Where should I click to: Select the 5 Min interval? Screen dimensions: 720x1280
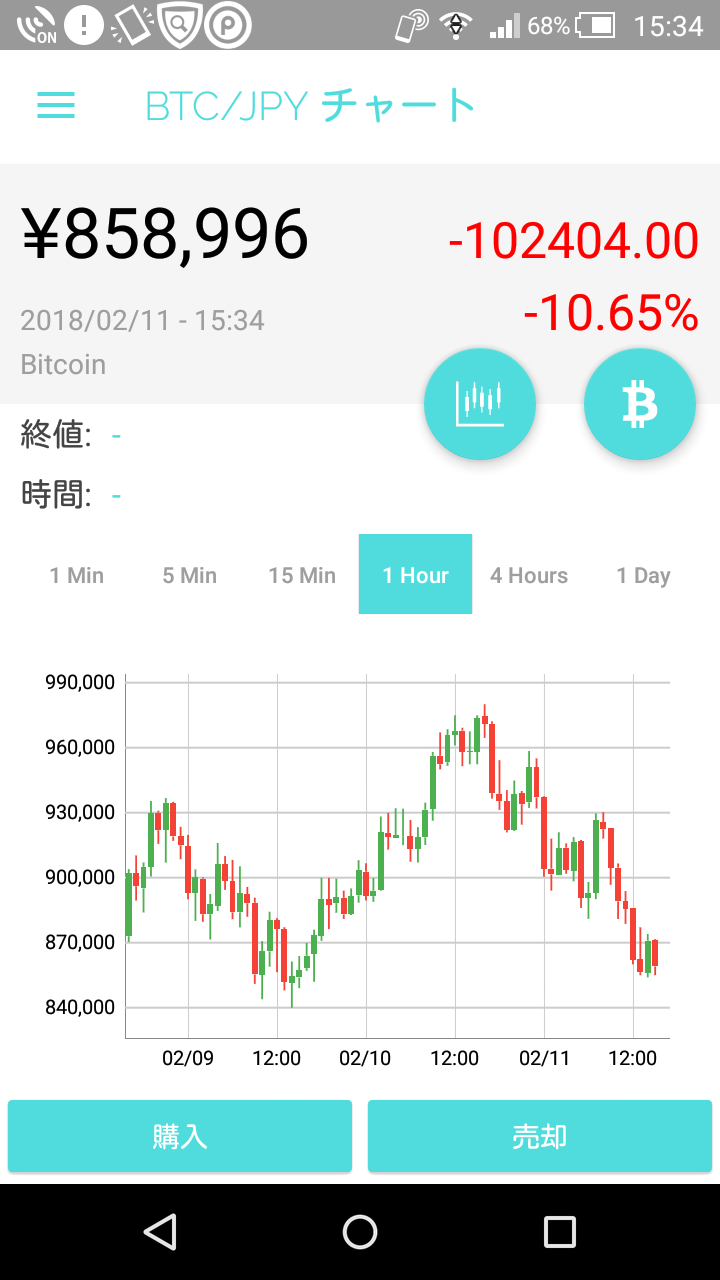click(x=190, y=575)
